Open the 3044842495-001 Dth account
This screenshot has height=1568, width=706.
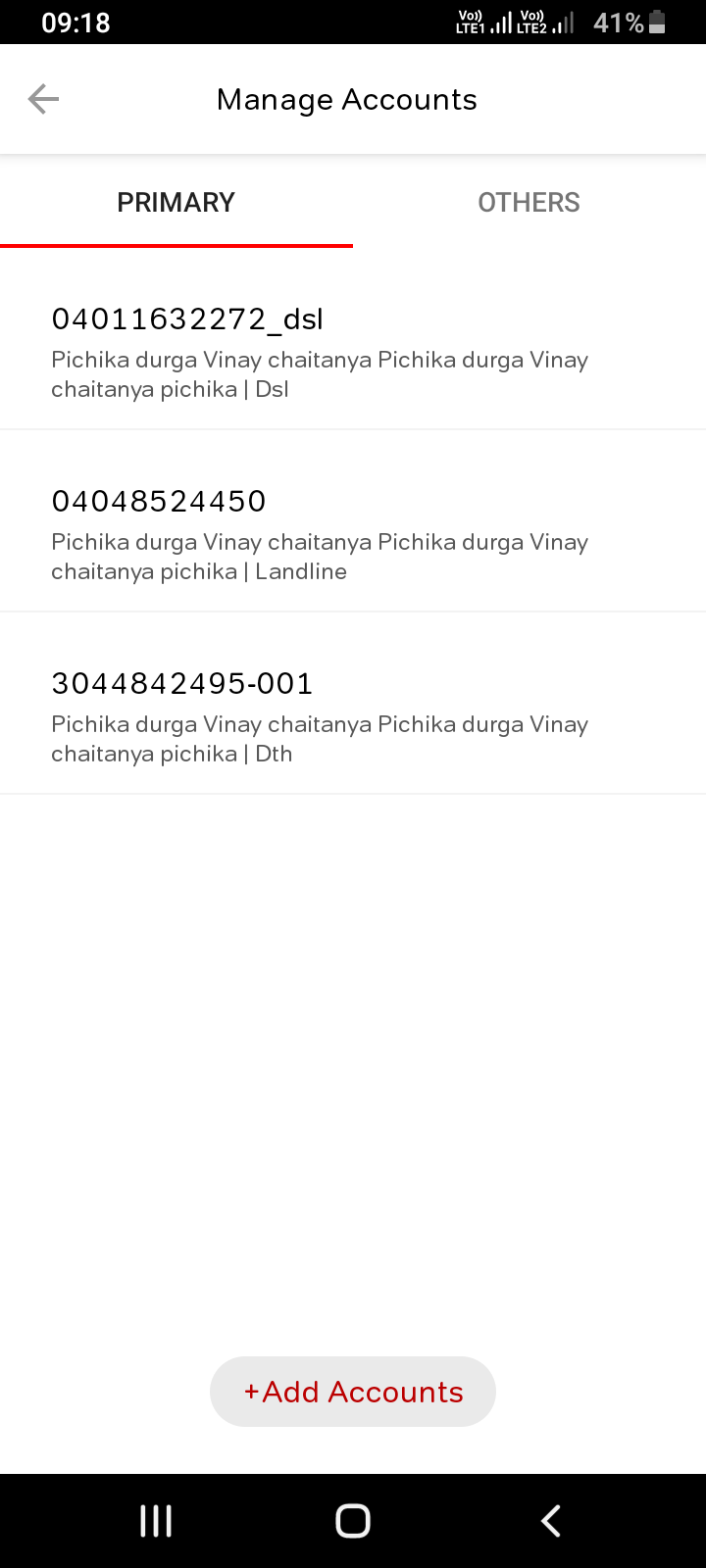tap(320, 717)
